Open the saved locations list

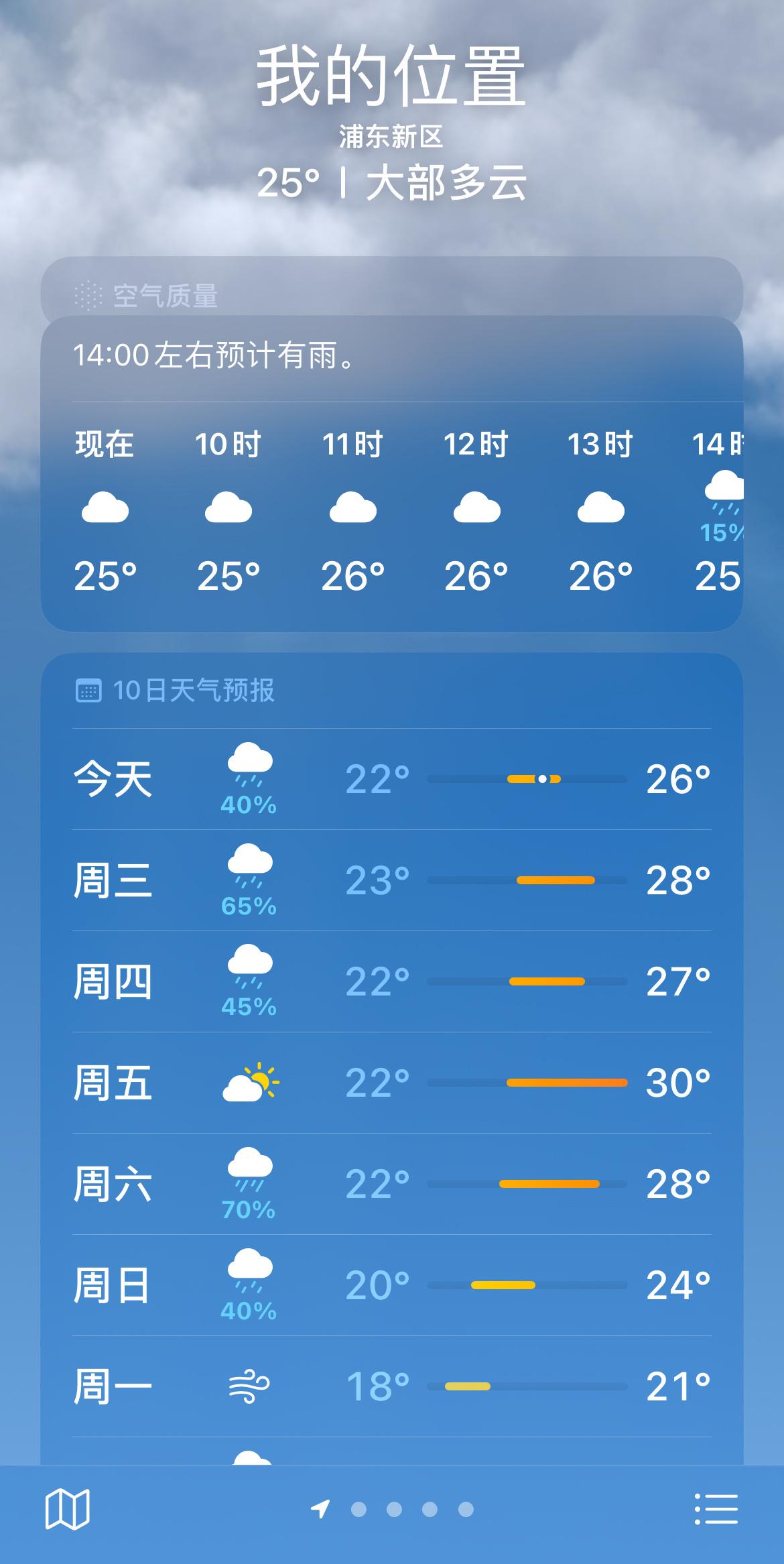(716, 1509)
